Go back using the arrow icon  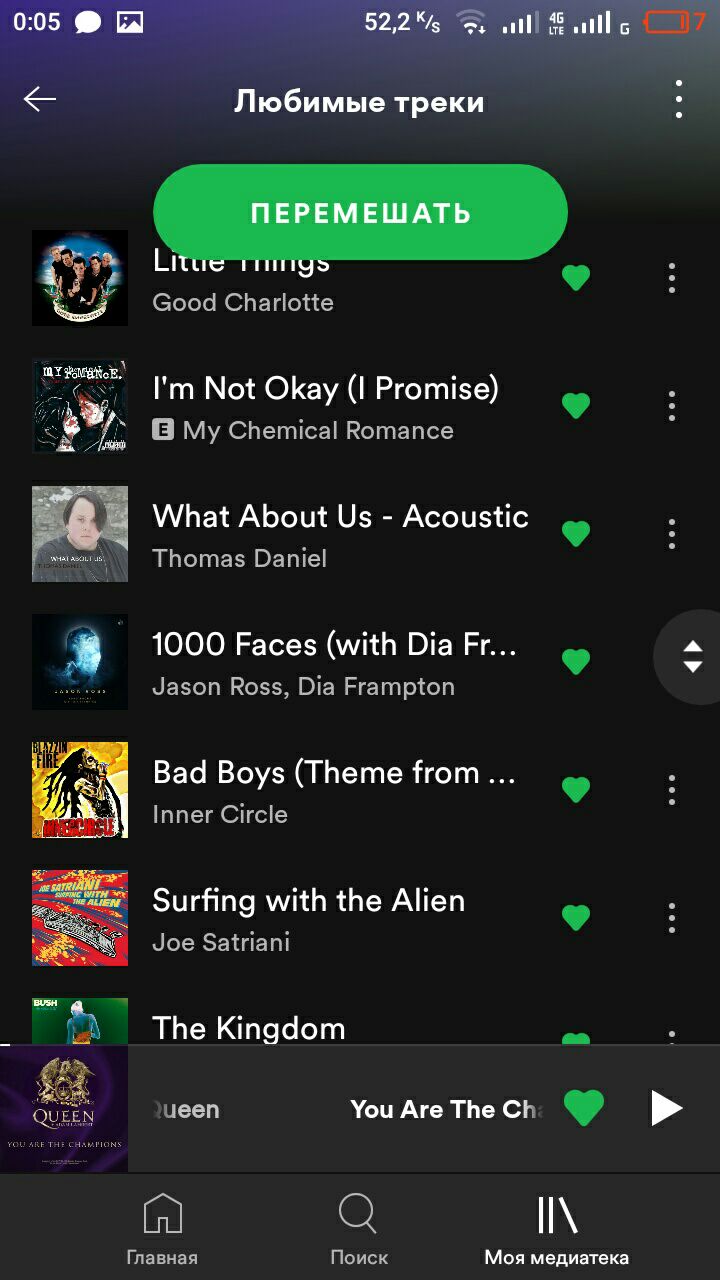coord(40,99)
